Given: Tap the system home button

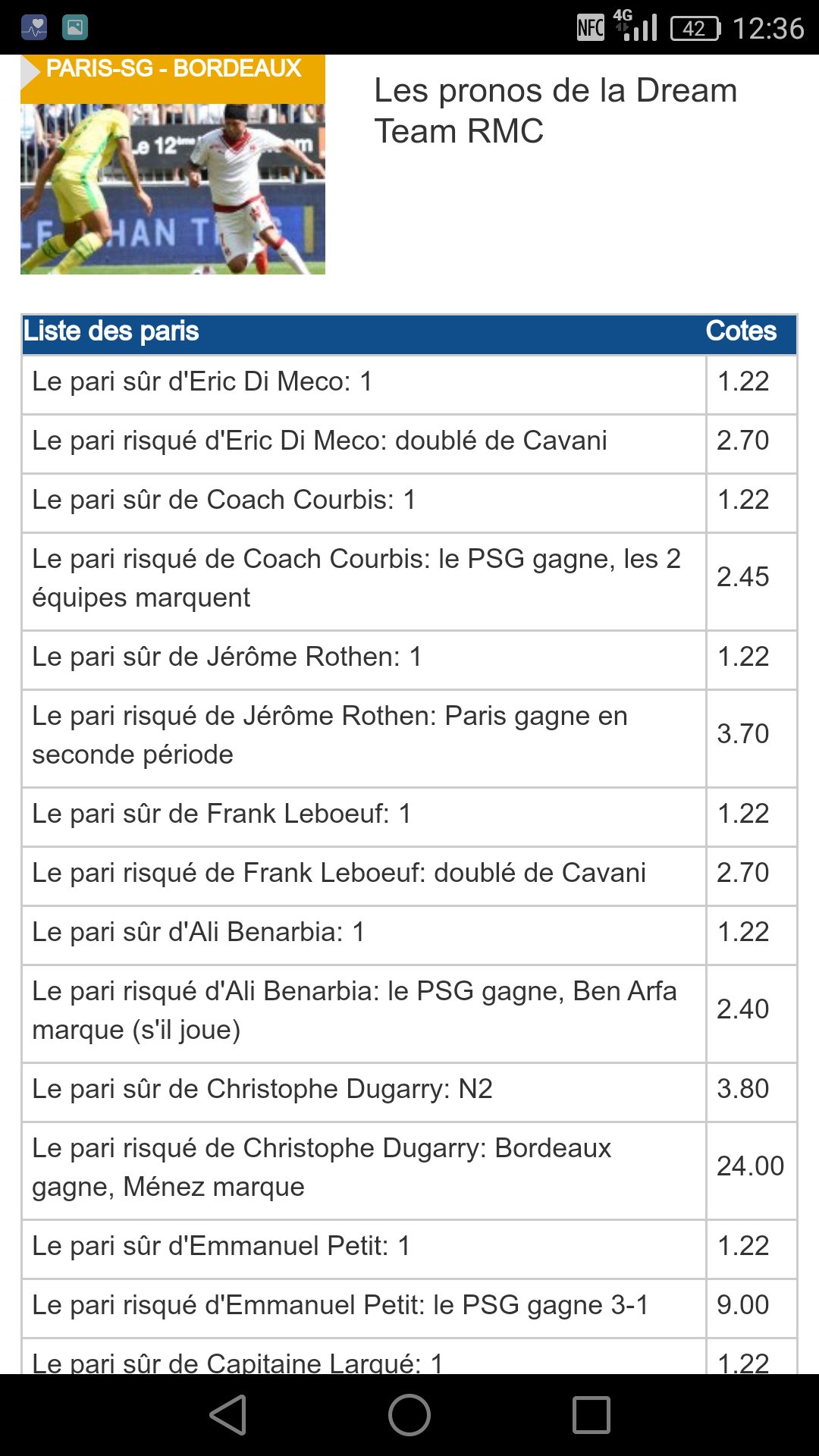Looking at the screenshot, I should [x=409, y=1415].
